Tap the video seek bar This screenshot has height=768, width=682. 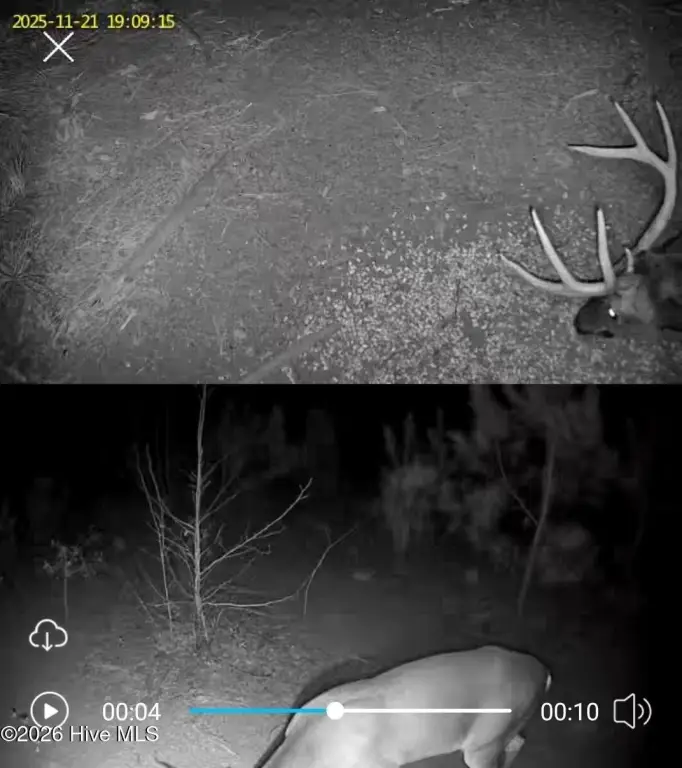350,711
